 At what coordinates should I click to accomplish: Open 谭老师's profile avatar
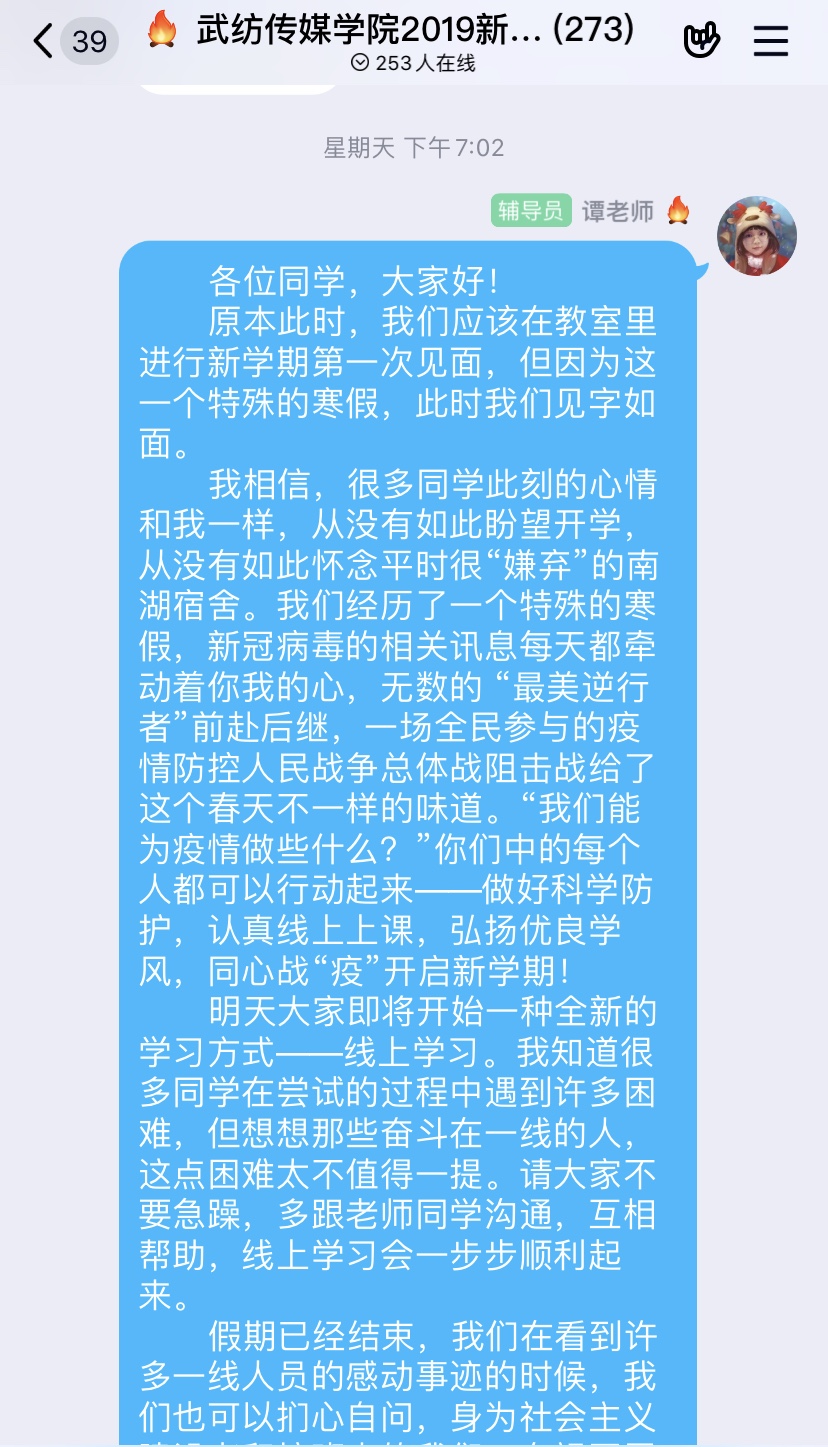tap(757, 236)
